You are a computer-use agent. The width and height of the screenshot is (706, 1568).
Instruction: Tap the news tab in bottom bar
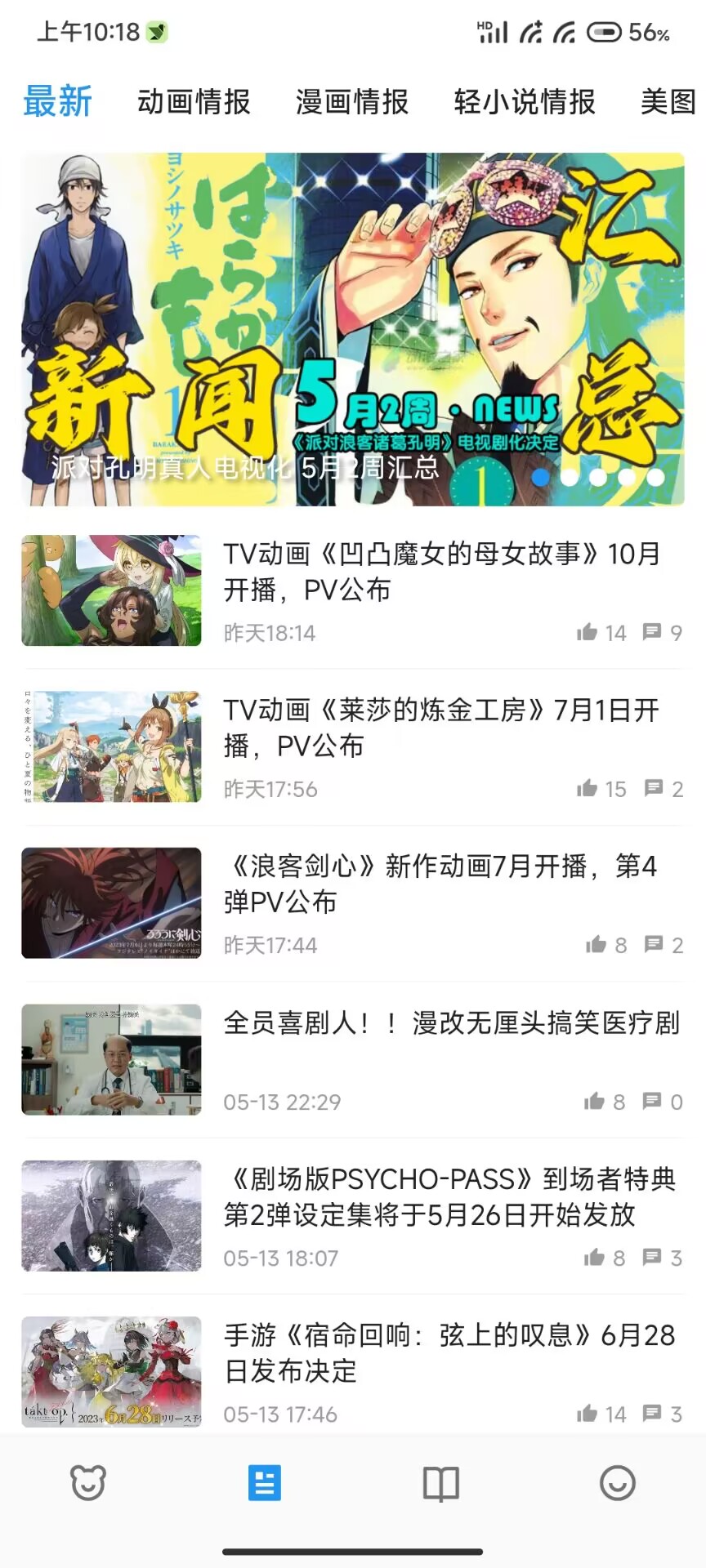(x=265, y=1483)
